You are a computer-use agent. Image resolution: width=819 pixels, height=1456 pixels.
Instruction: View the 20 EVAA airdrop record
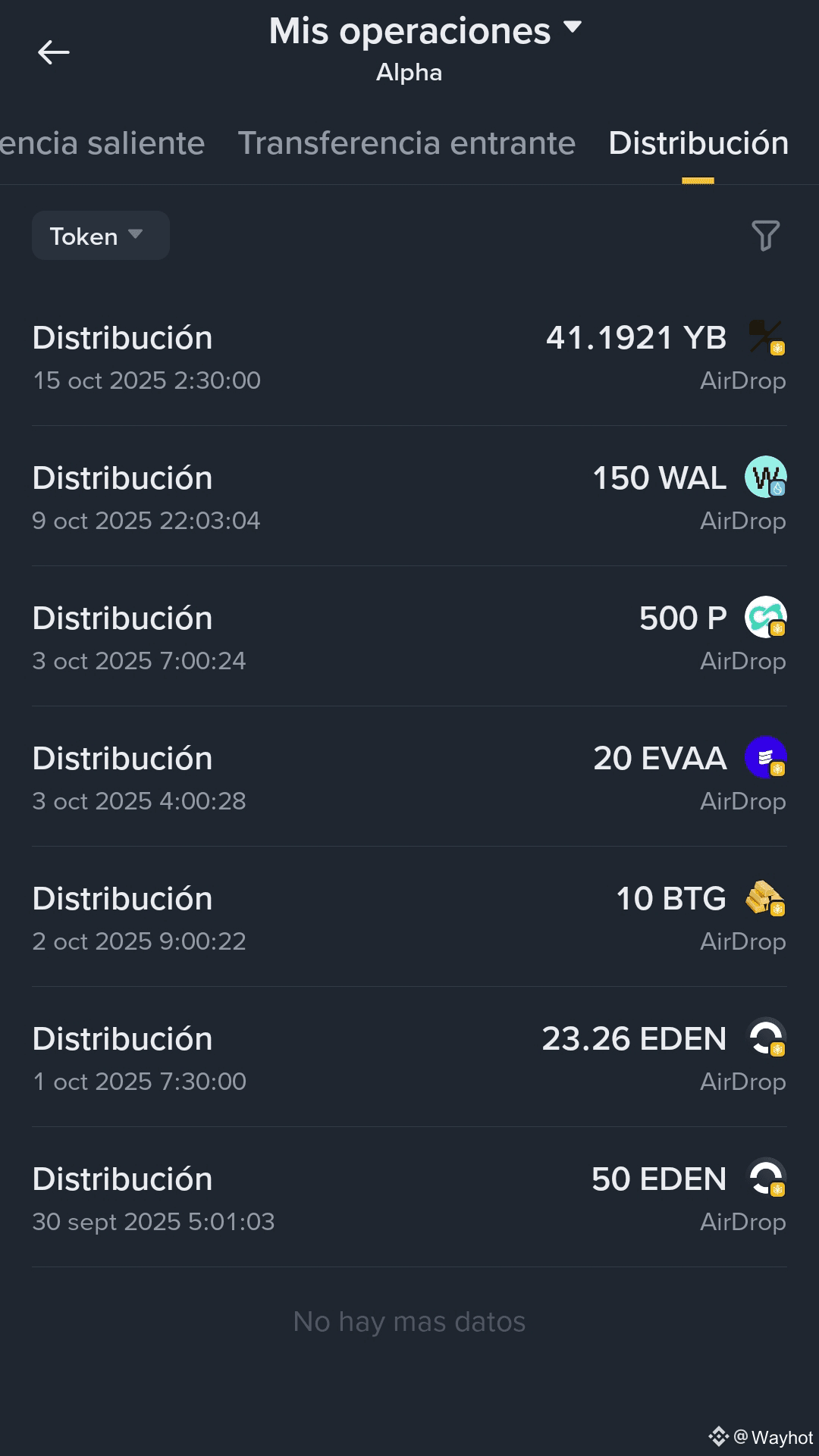(x=409, y=777)
